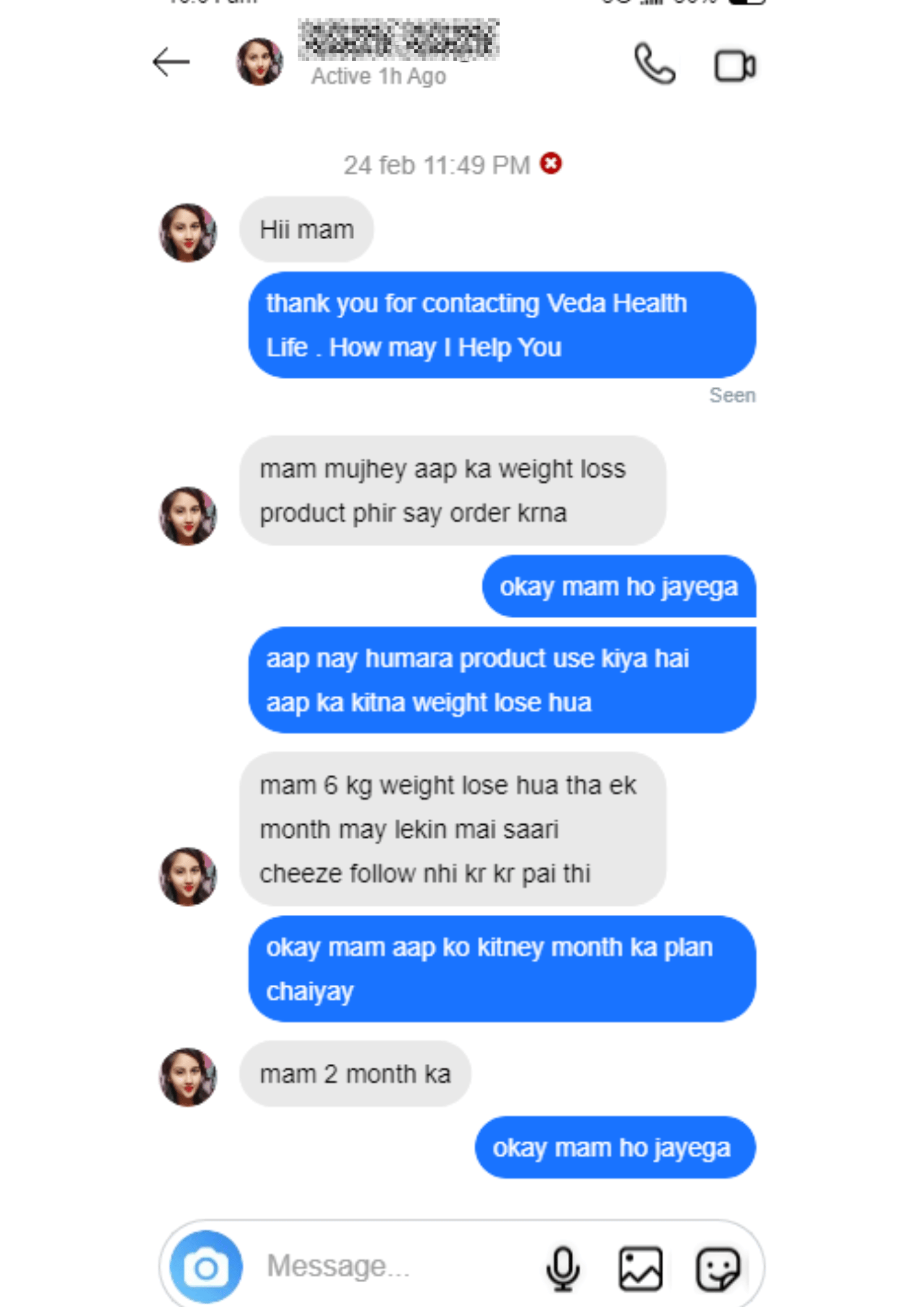
Task: Start a voice call
Action: point(654,64)
